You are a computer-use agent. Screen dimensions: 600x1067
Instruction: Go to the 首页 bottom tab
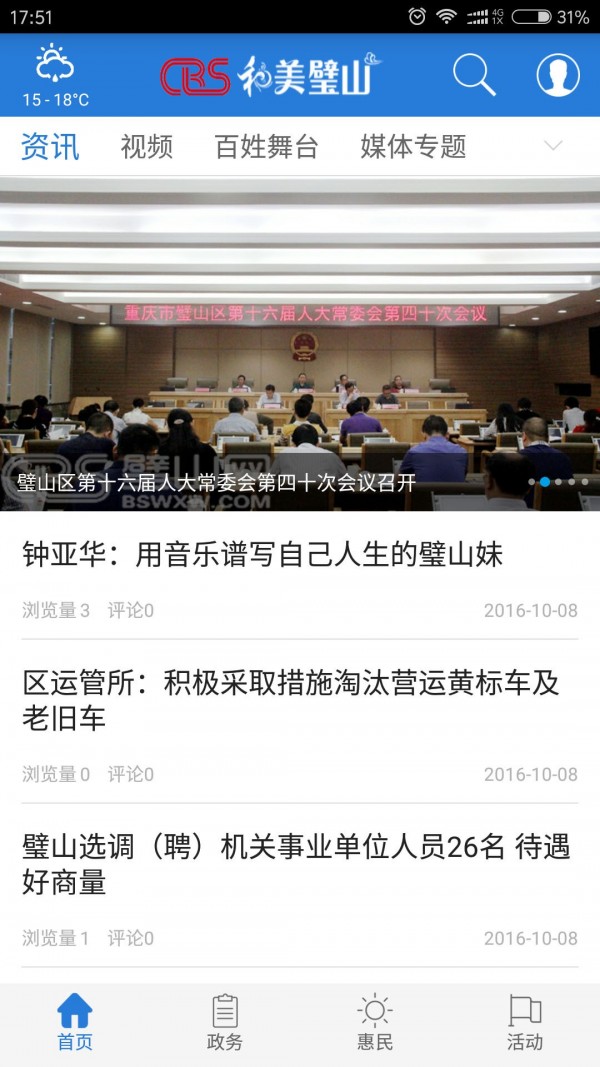pyautogui.click(x=75, y=1023)
